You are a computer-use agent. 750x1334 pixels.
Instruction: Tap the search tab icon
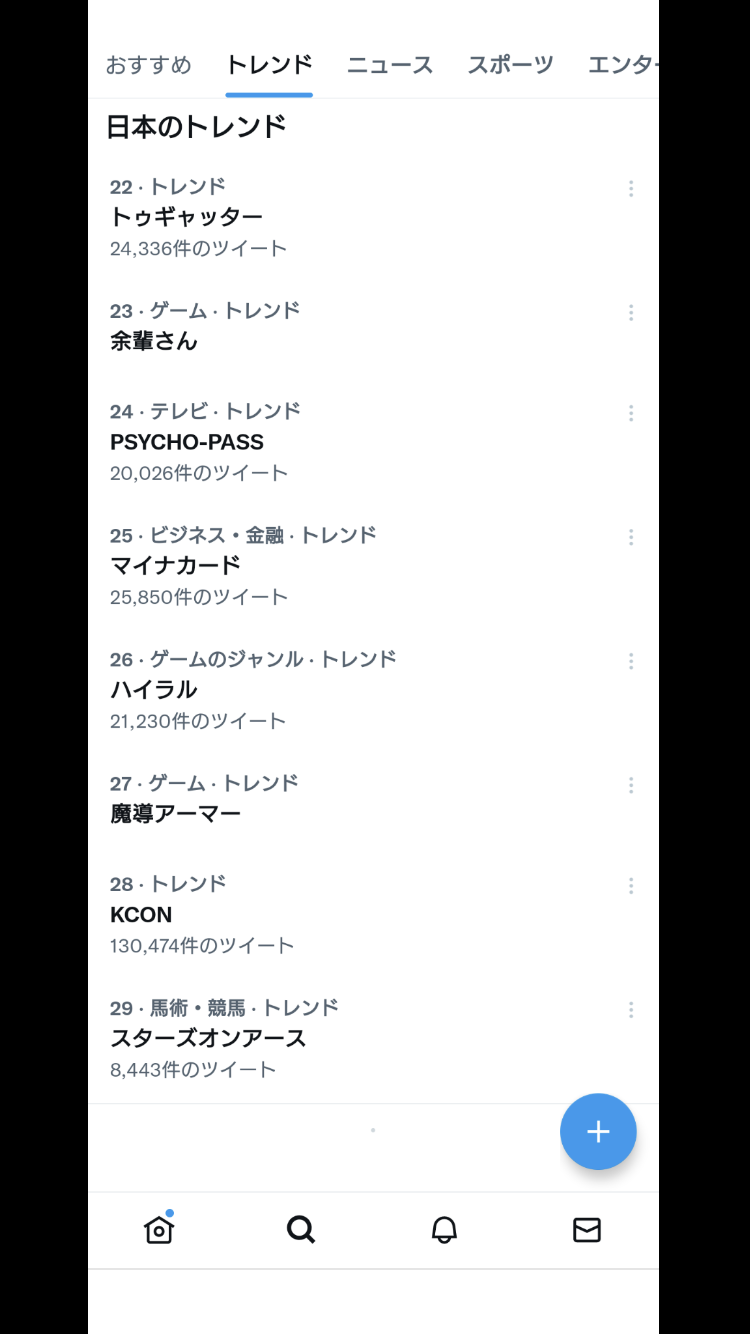point(301,1229)
